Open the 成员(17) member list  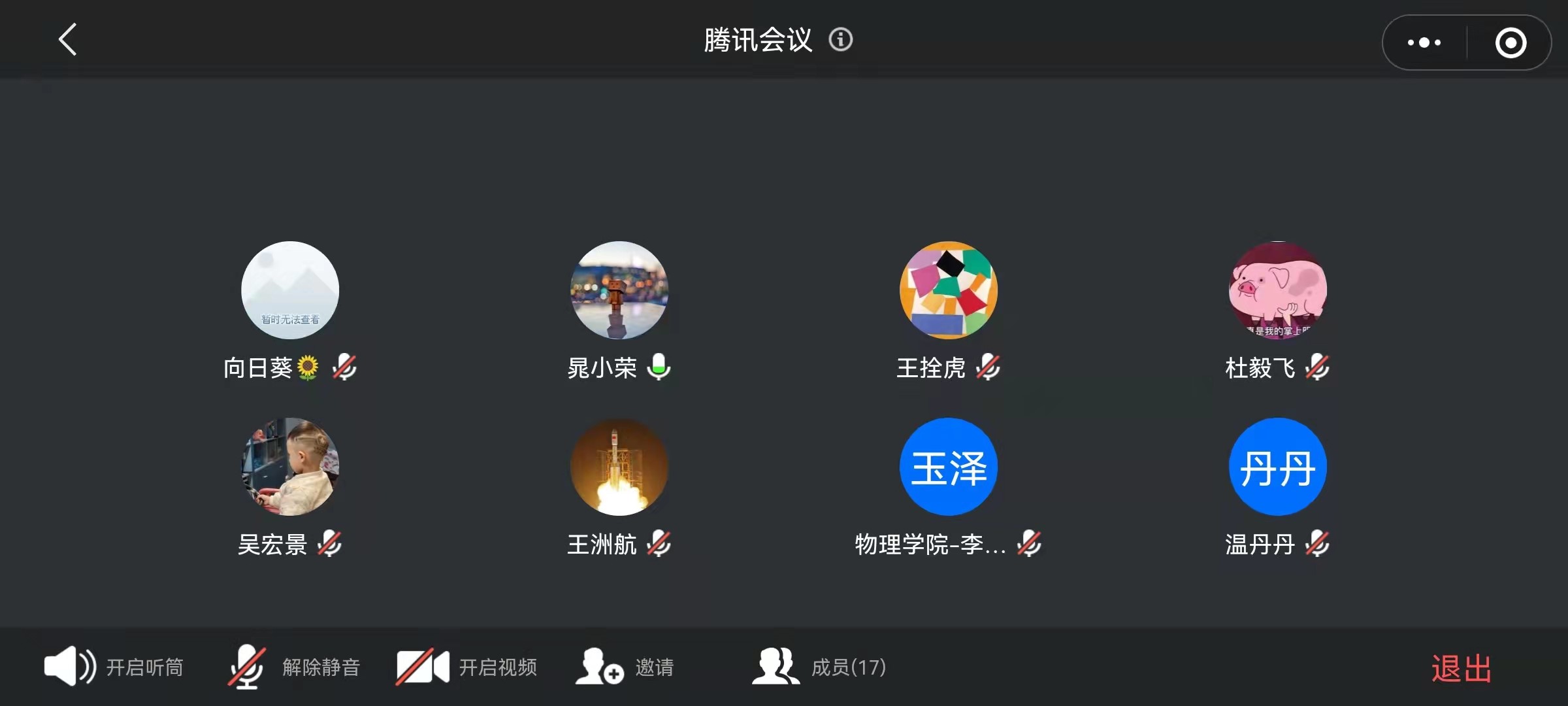[819, 667]
